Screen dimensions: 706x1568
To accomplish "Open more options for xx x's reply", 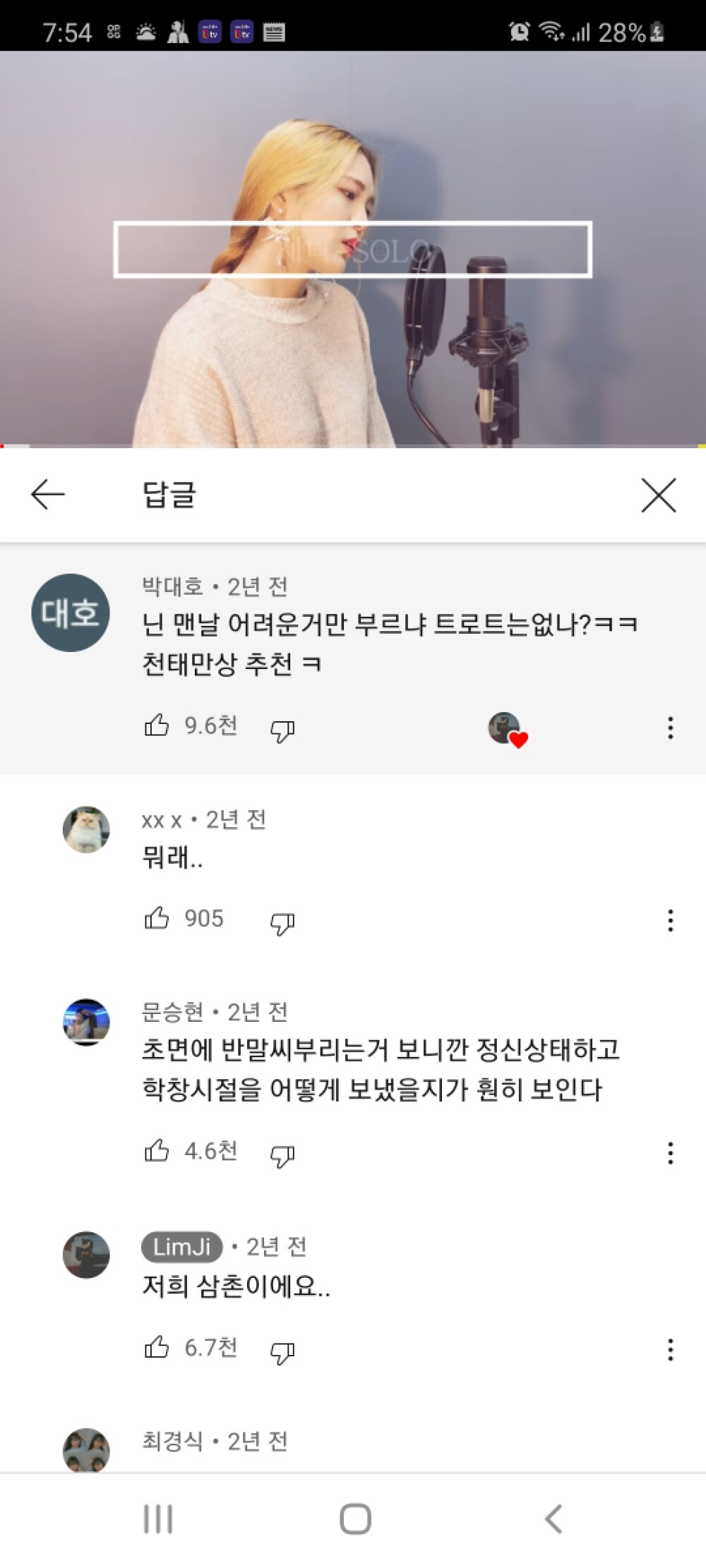I will click(x=670, y=920).
